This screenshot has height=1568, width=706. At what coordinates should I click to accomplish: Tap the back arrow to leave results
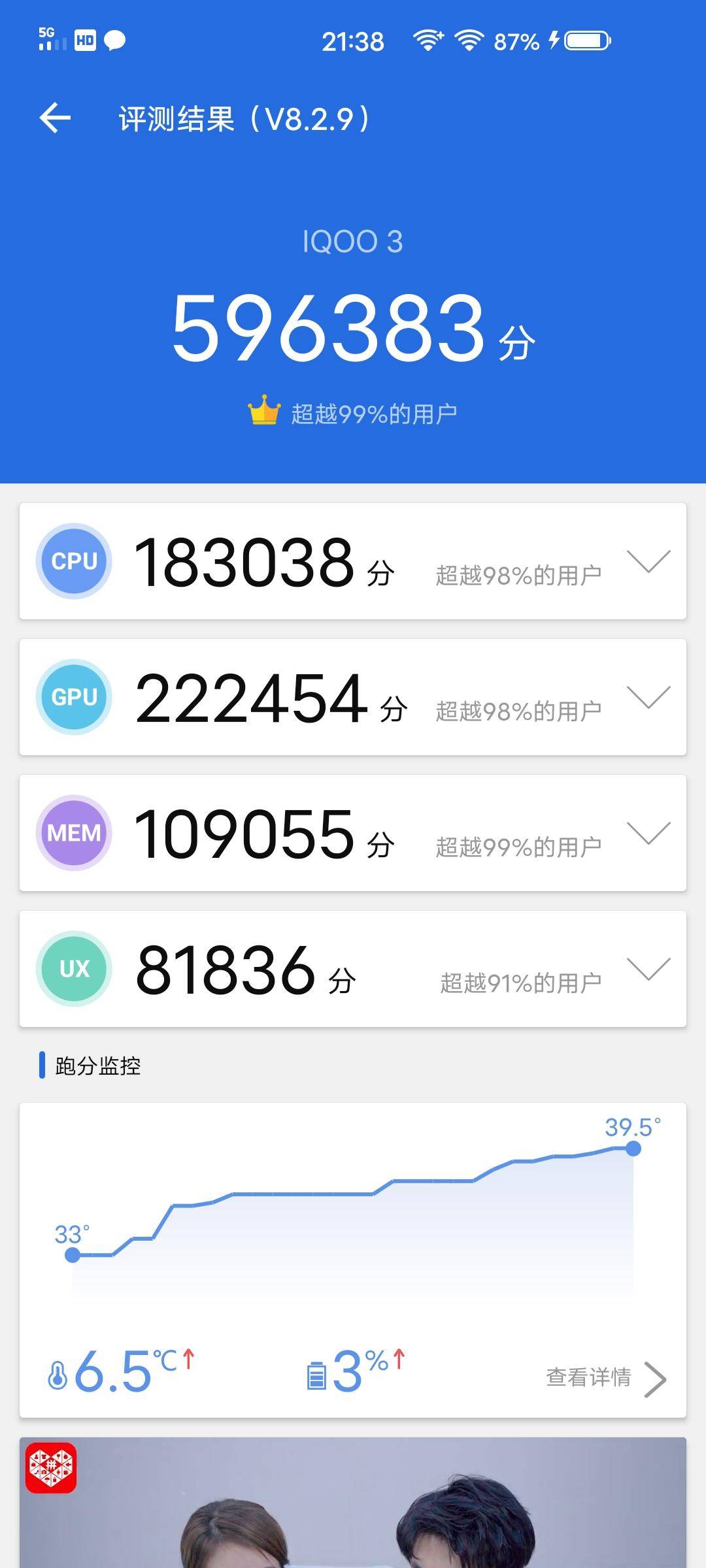[56, 119]
